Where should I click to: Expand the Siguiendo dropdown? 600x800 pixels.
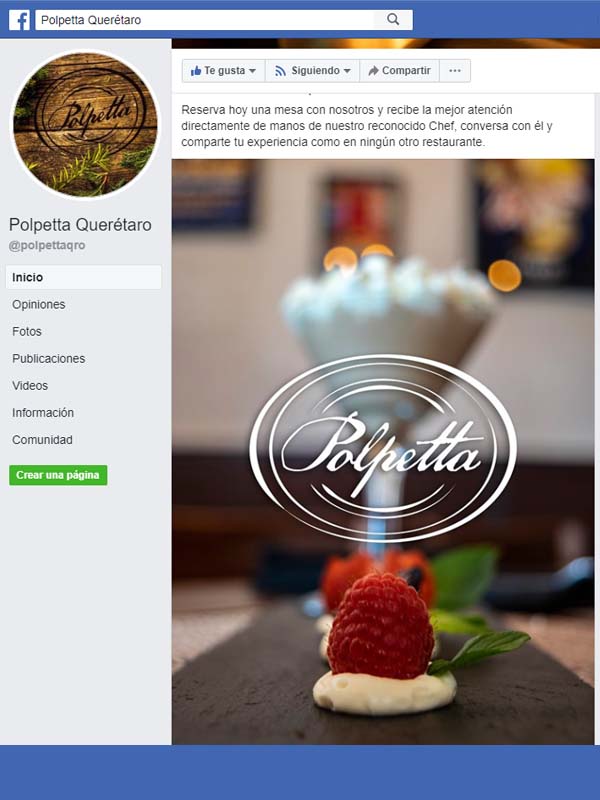point(313,71)
